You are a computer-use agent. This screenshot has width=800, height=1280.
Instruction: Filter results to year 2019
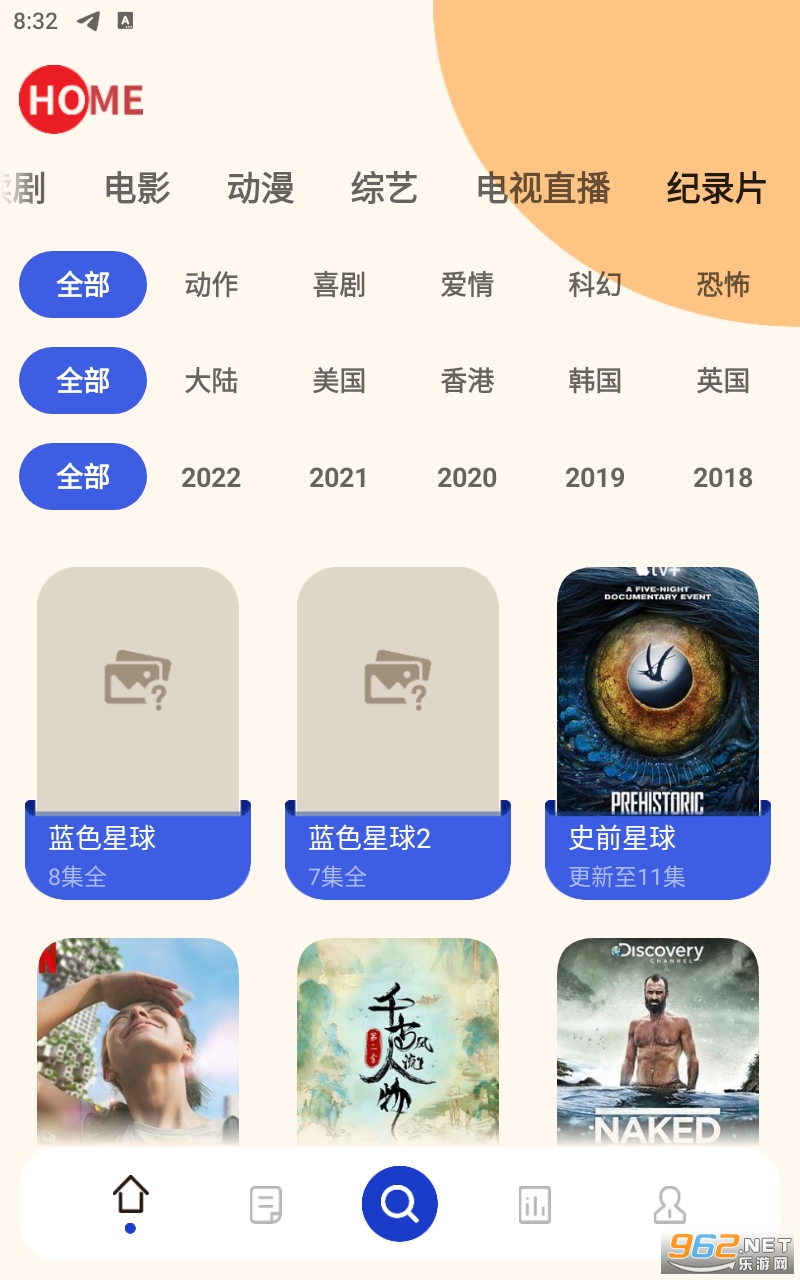[x=594, y=478]
